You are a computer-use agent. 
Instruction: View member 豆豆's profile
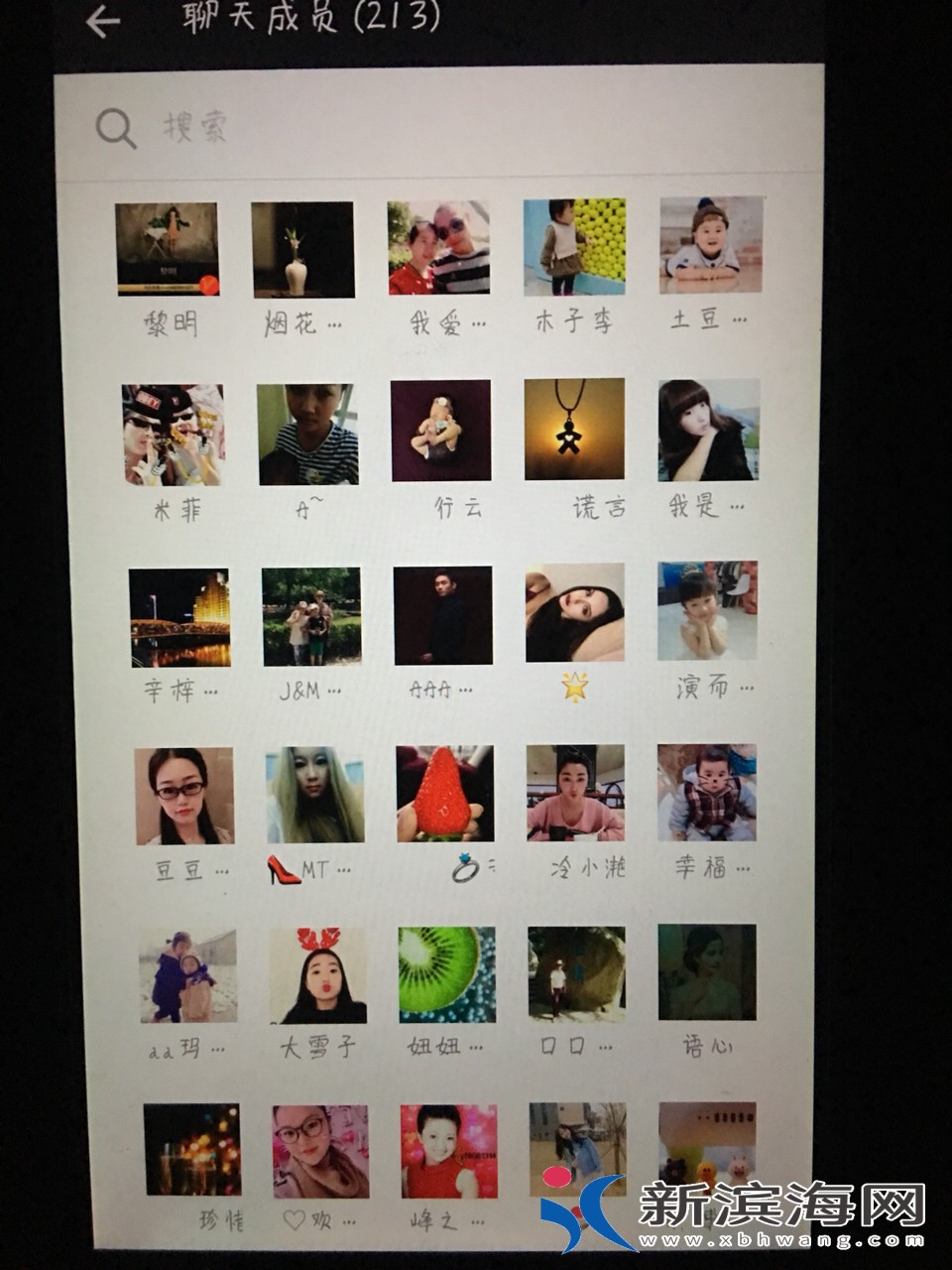point(184,797)
